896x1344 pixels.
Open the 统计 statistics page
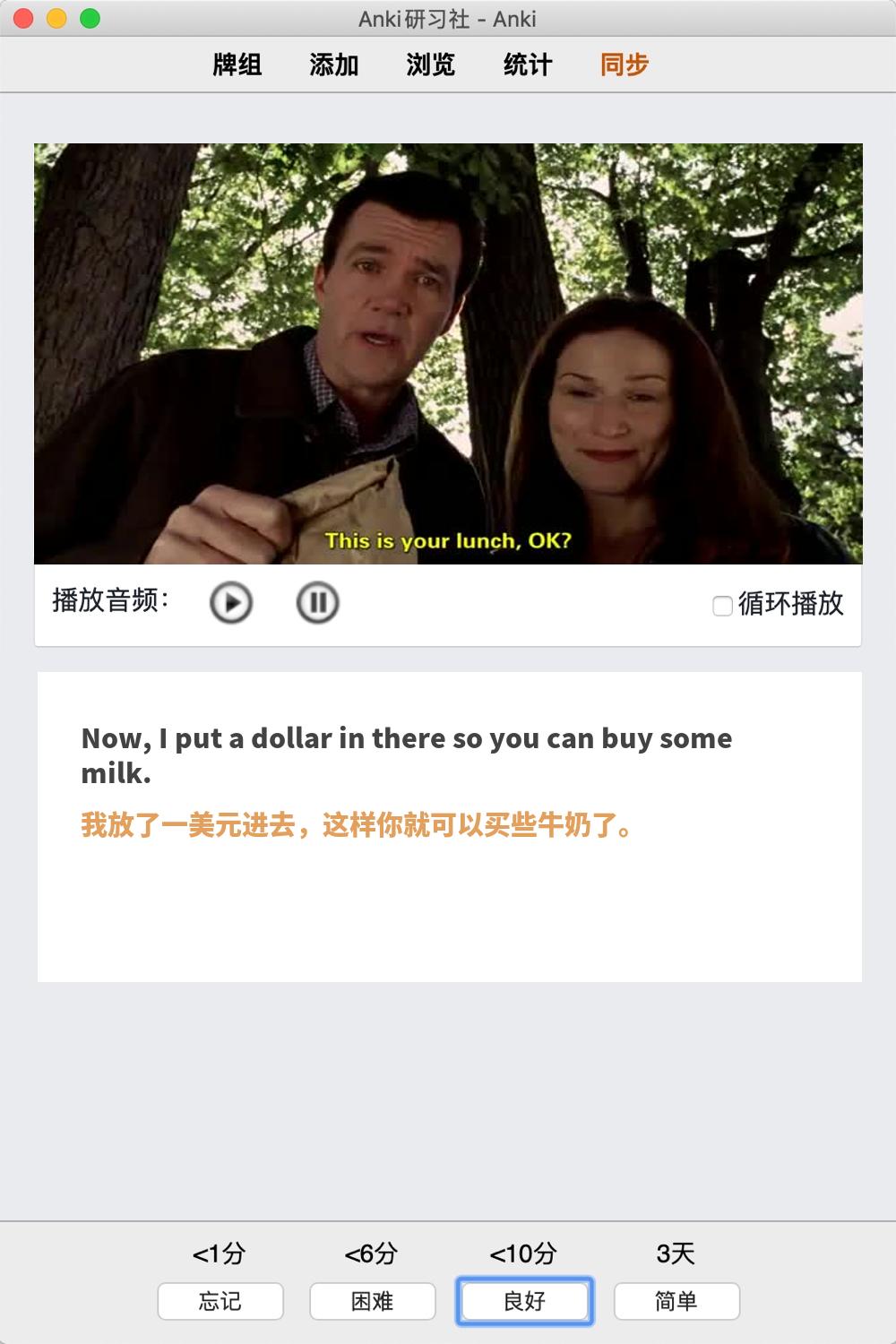(528, 65)
